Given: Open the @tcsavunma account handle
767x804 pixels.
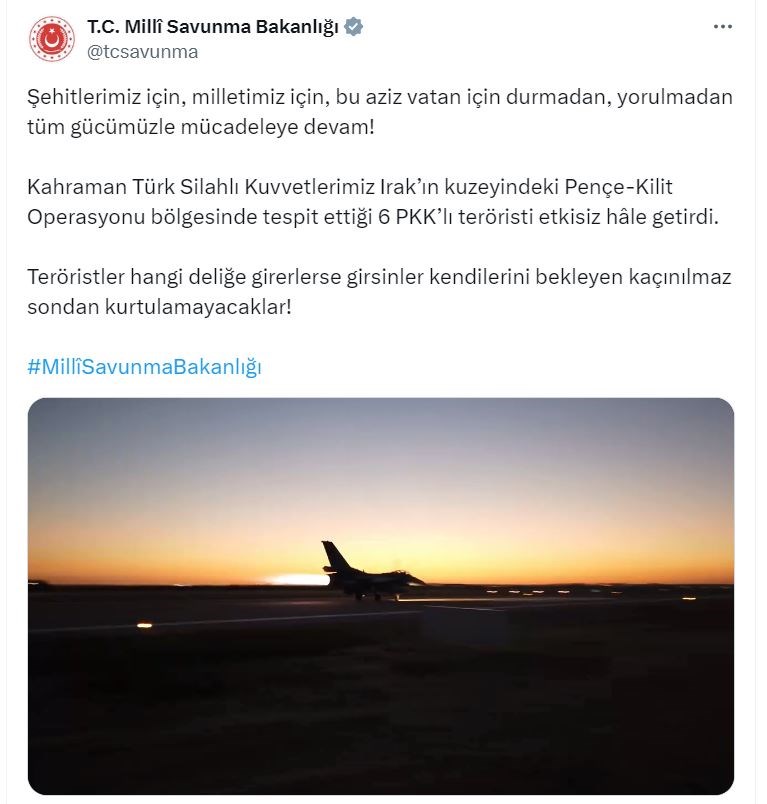Looking at the screenshot, I should (143, 52).
